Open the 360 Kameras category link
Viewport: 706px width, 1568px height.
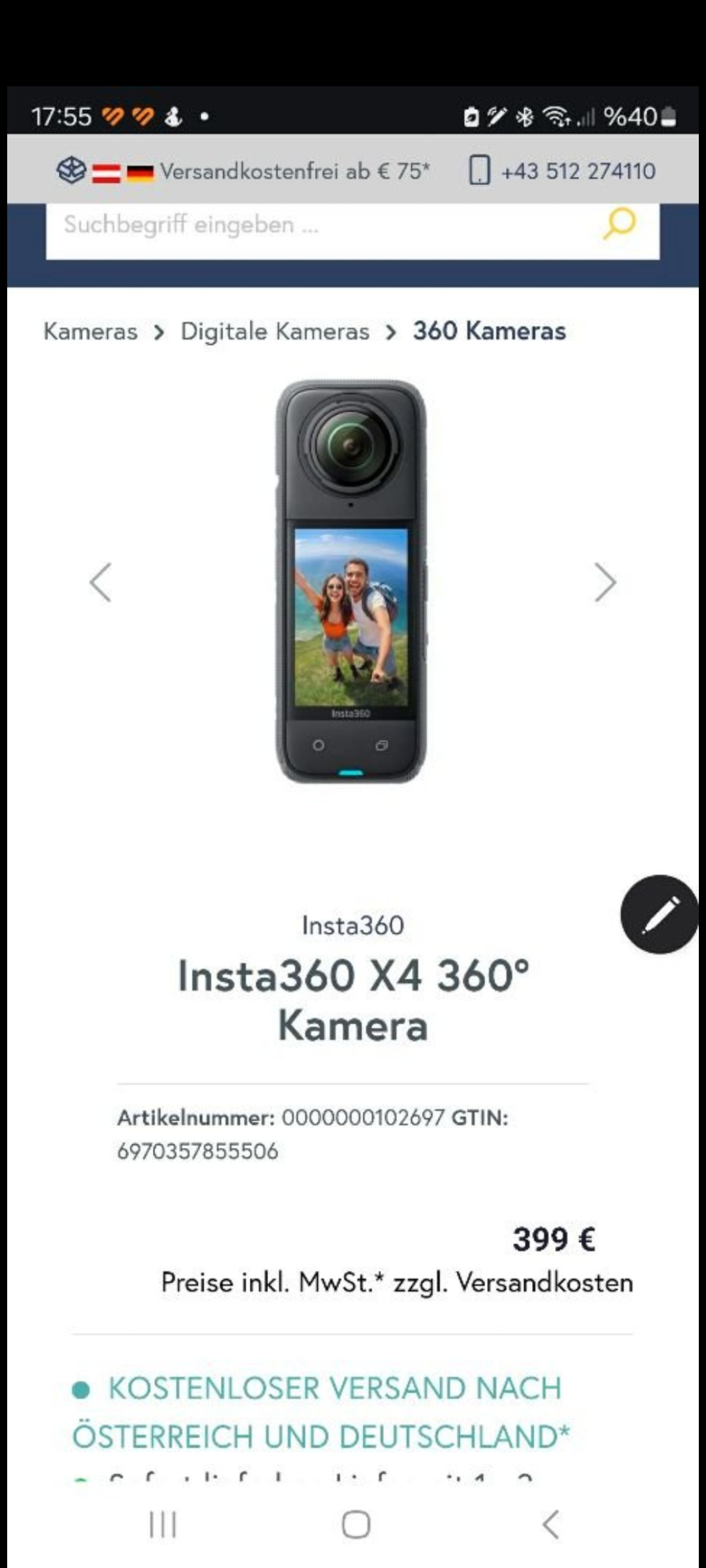pos(489,331)
